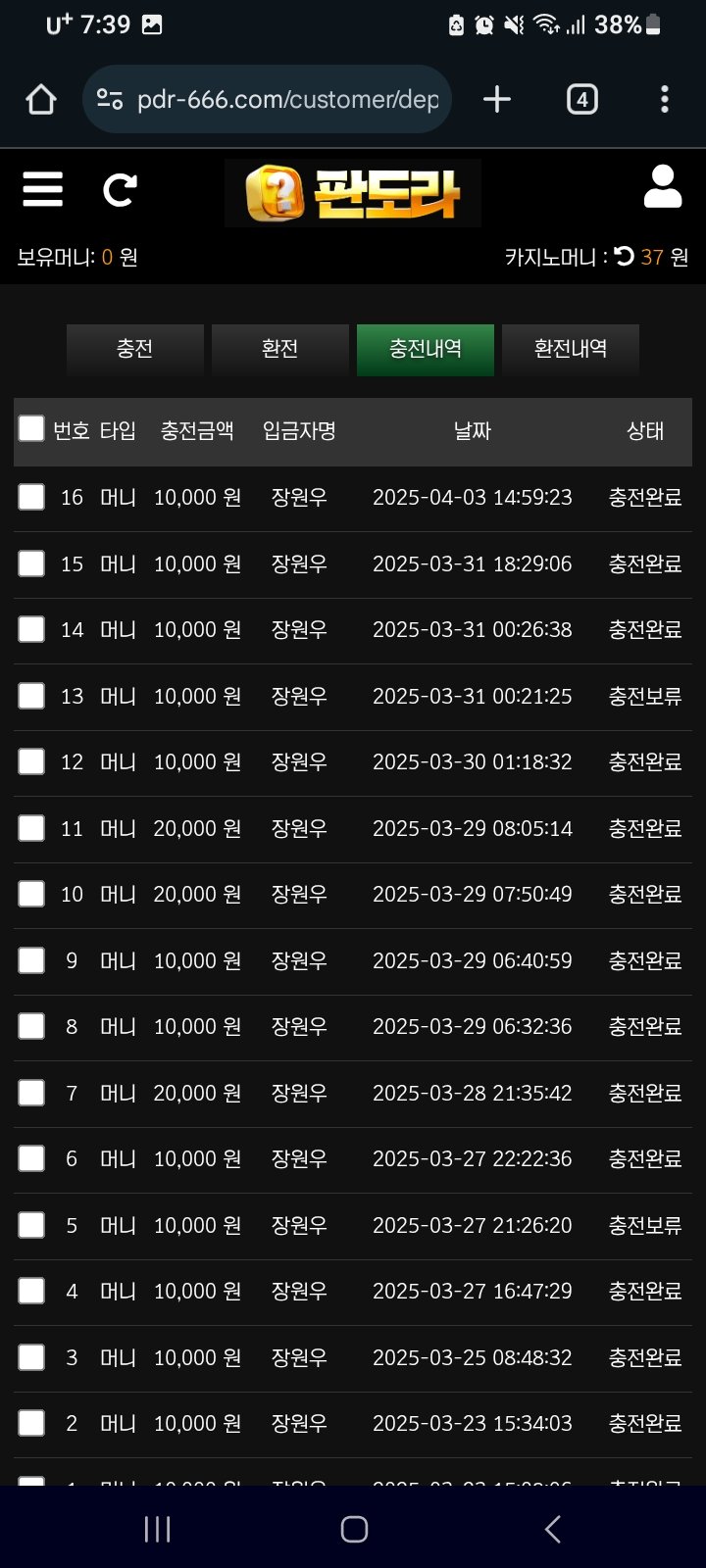
Task: View the open tabs switcher
Action: [x=581, y=99]
